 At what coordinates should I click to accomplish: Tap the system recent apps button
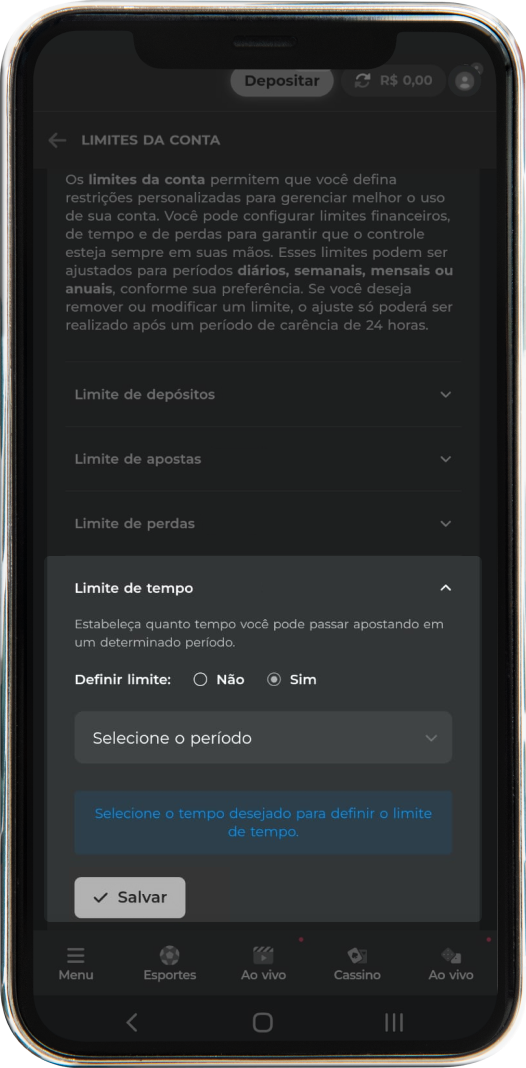point(394,1022)
